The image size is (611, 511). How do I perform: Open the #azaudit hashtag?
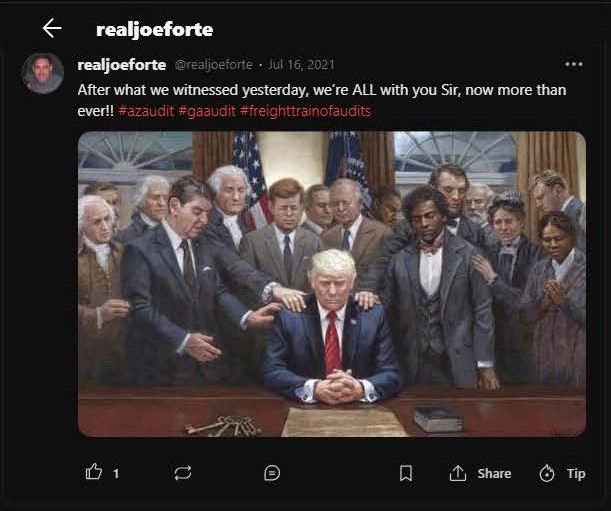pyautogui.click(x=147, y=111)
